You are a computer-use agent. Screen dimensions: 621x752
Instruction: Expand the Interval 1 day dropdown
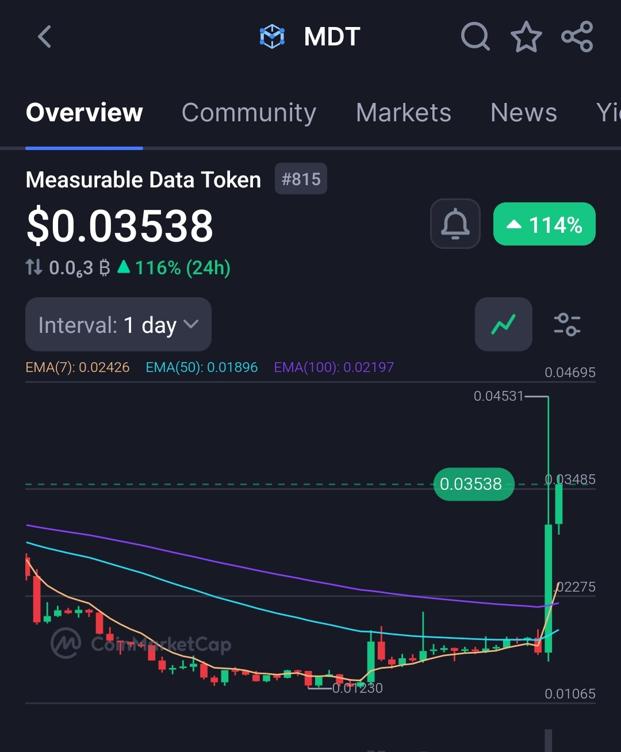click(118, 324)
